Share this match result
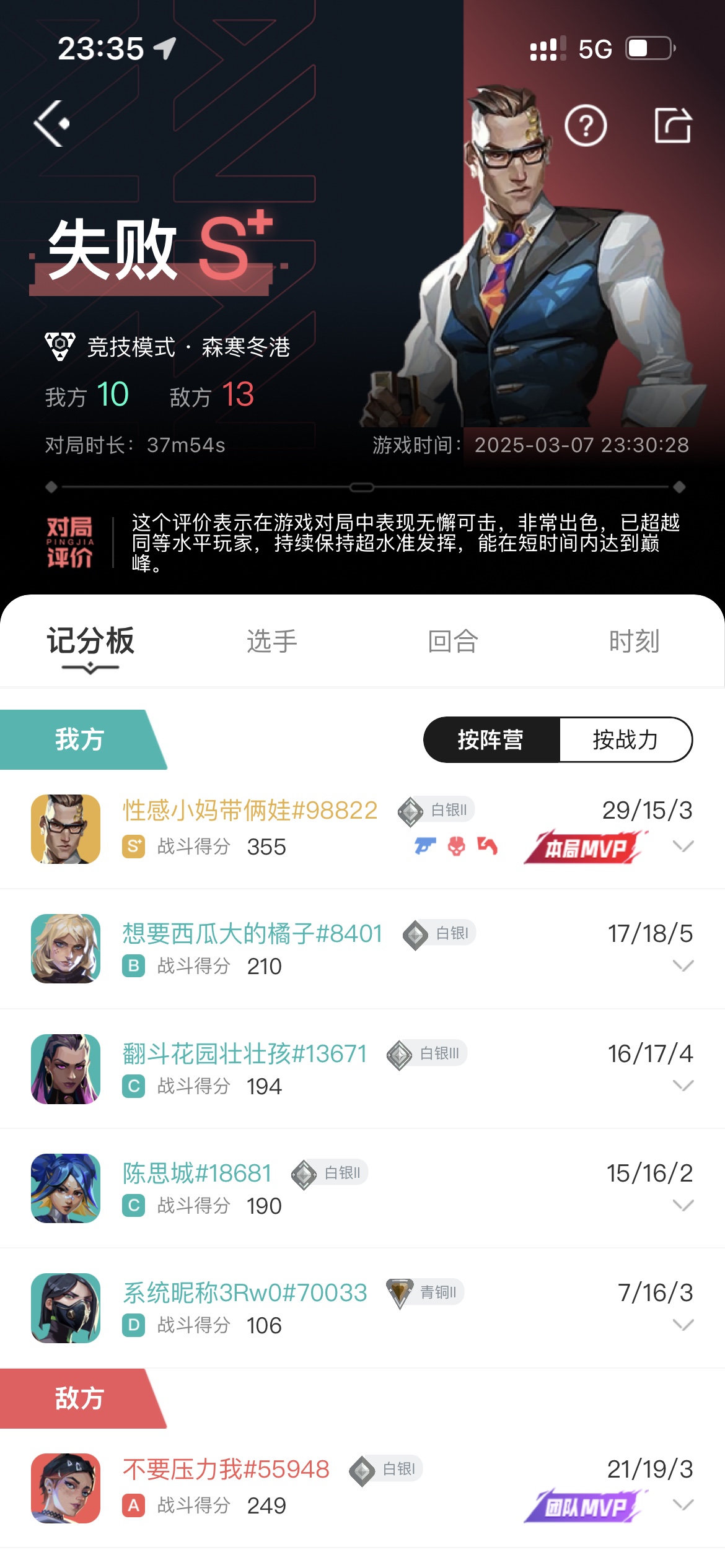 (673, 126)
